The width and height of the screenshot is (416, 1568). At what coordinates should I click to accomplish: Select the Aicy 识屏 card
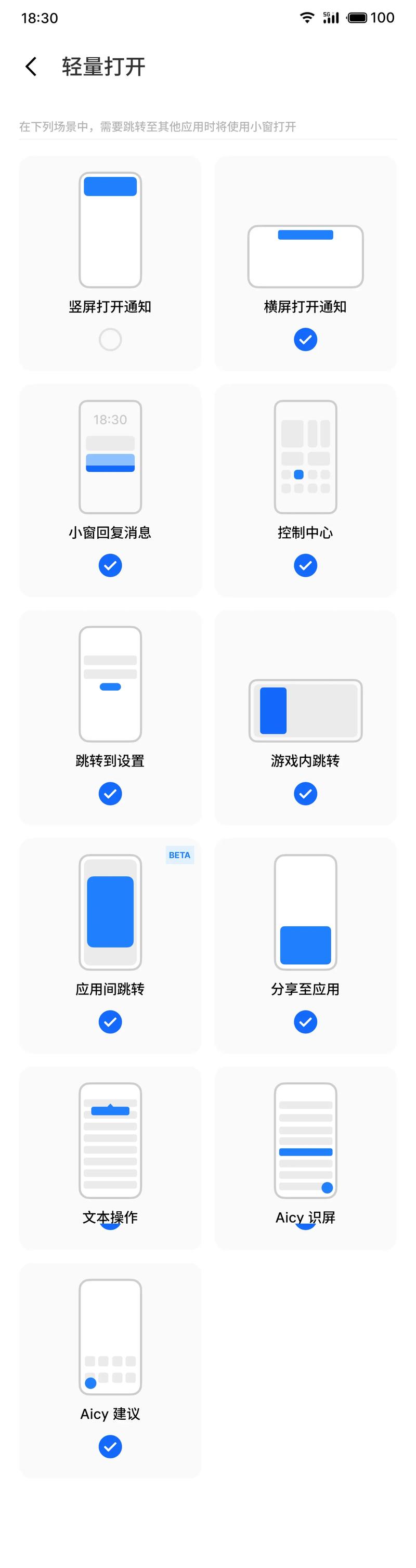(x=305, y=1157)
